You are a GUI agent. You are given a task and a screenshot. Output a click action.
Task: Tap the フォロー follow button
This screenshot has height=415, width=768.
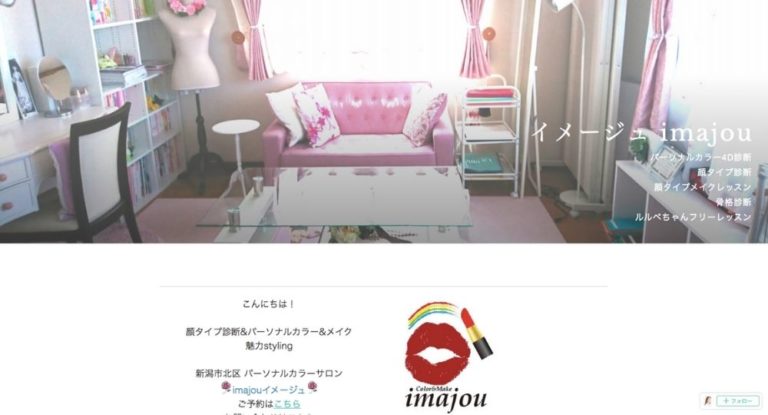739,400
